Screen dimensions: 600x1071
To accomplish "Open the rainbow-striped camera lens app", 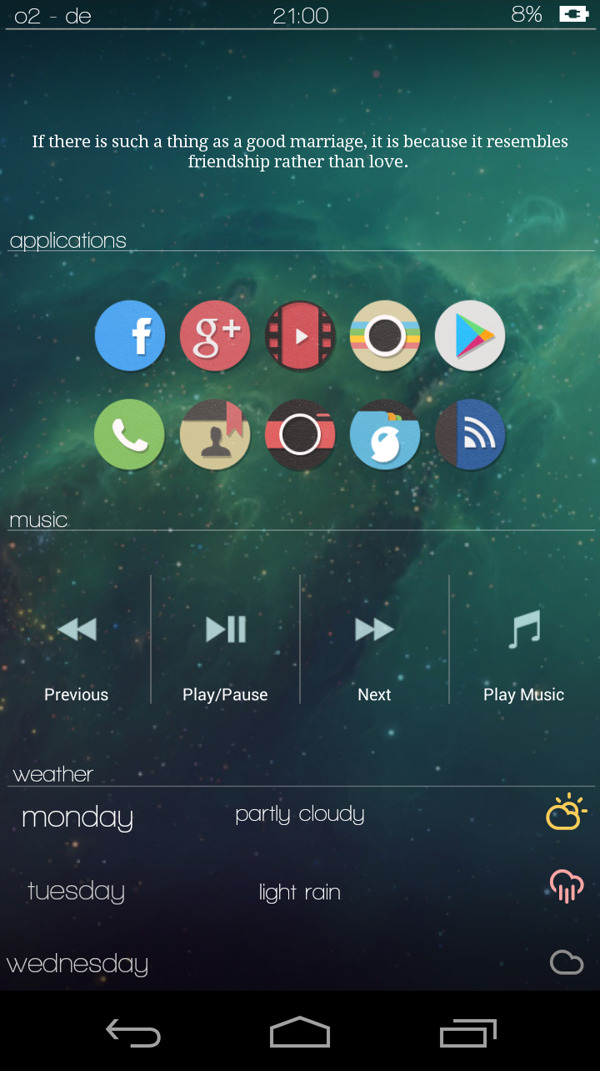I will (x=385, y=336).
